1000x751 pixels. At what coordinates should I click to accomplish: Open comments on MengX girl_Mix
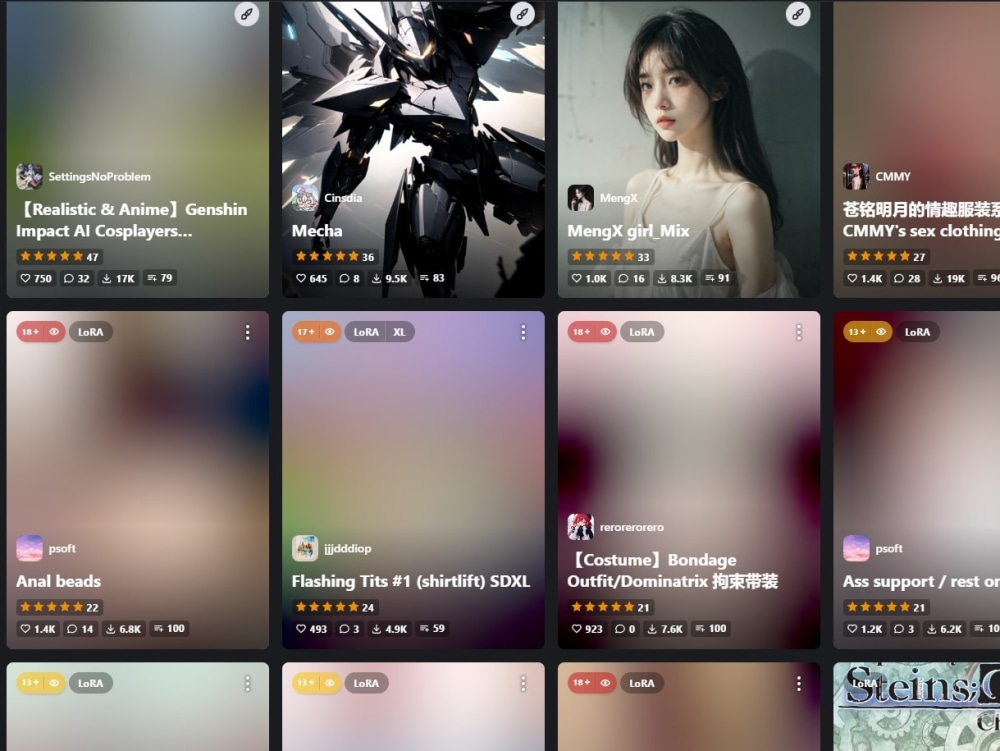click(631, 278)
